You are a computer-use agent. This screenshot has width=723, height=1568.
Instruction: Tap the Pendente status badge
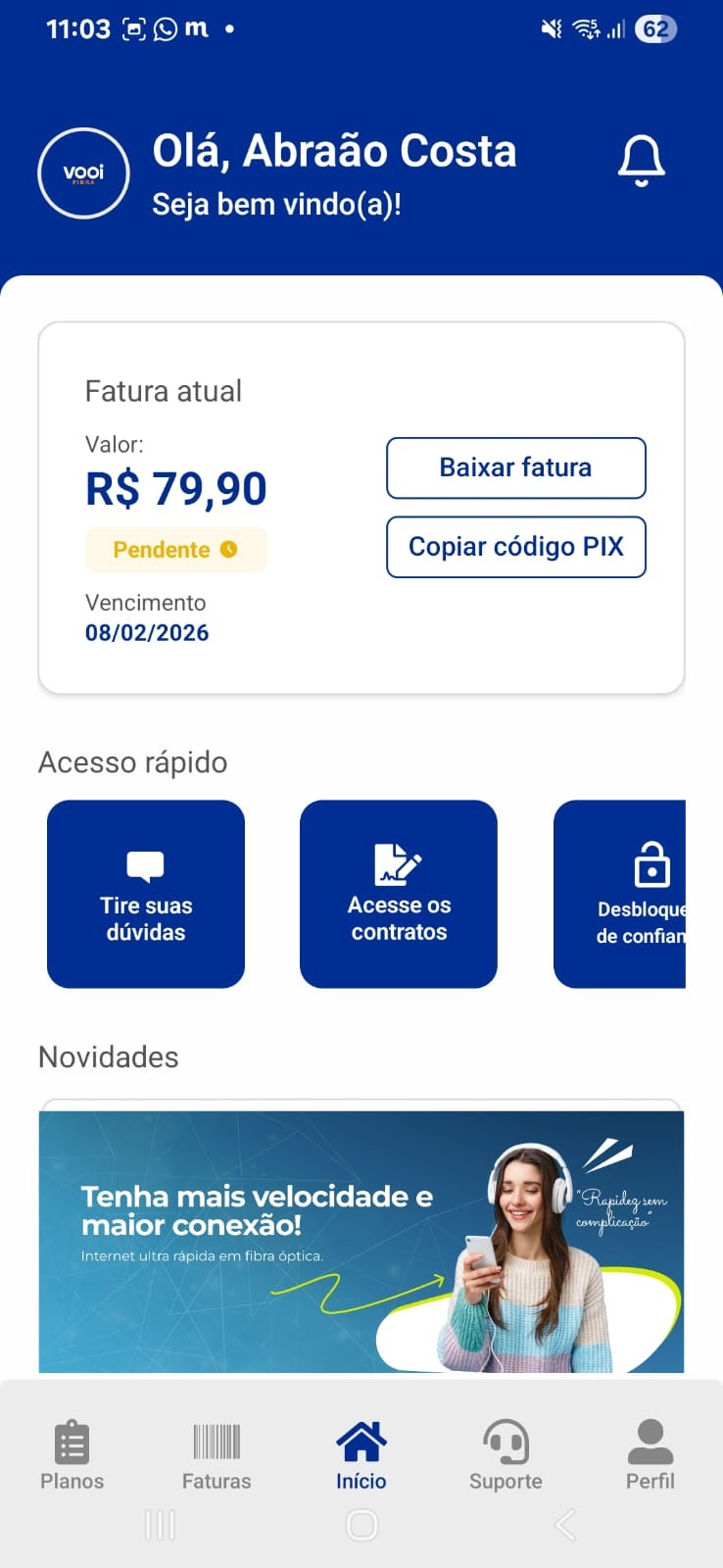pyautogui.click(x=175, y=550)
